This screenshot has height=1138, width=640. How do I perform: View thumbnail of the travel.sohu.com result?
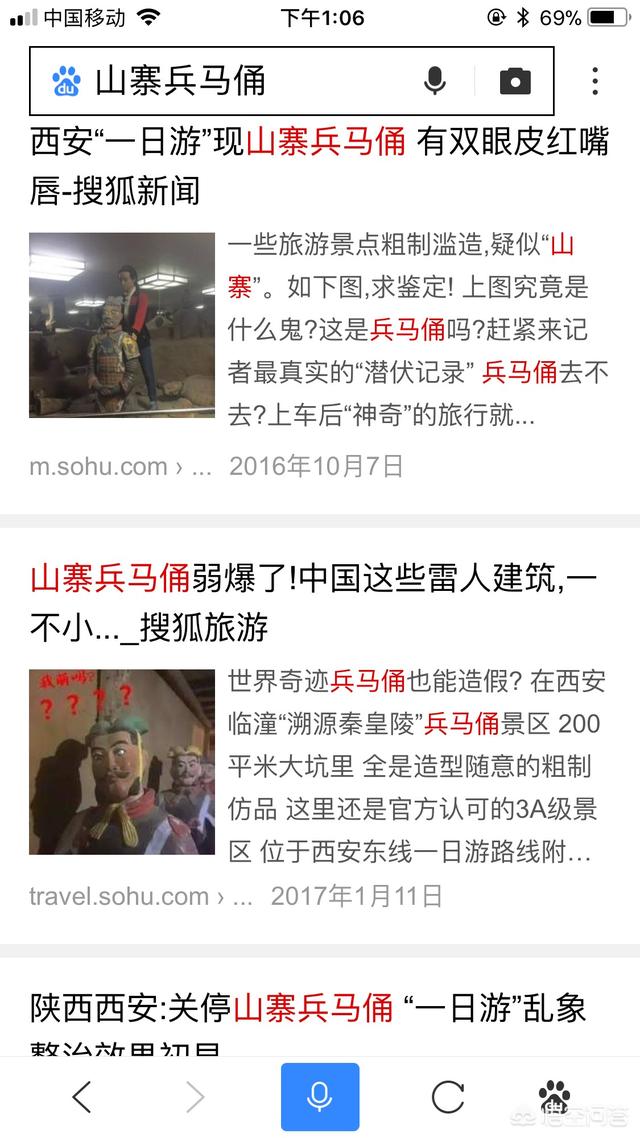pyautogui.click(x=122, y=762)
